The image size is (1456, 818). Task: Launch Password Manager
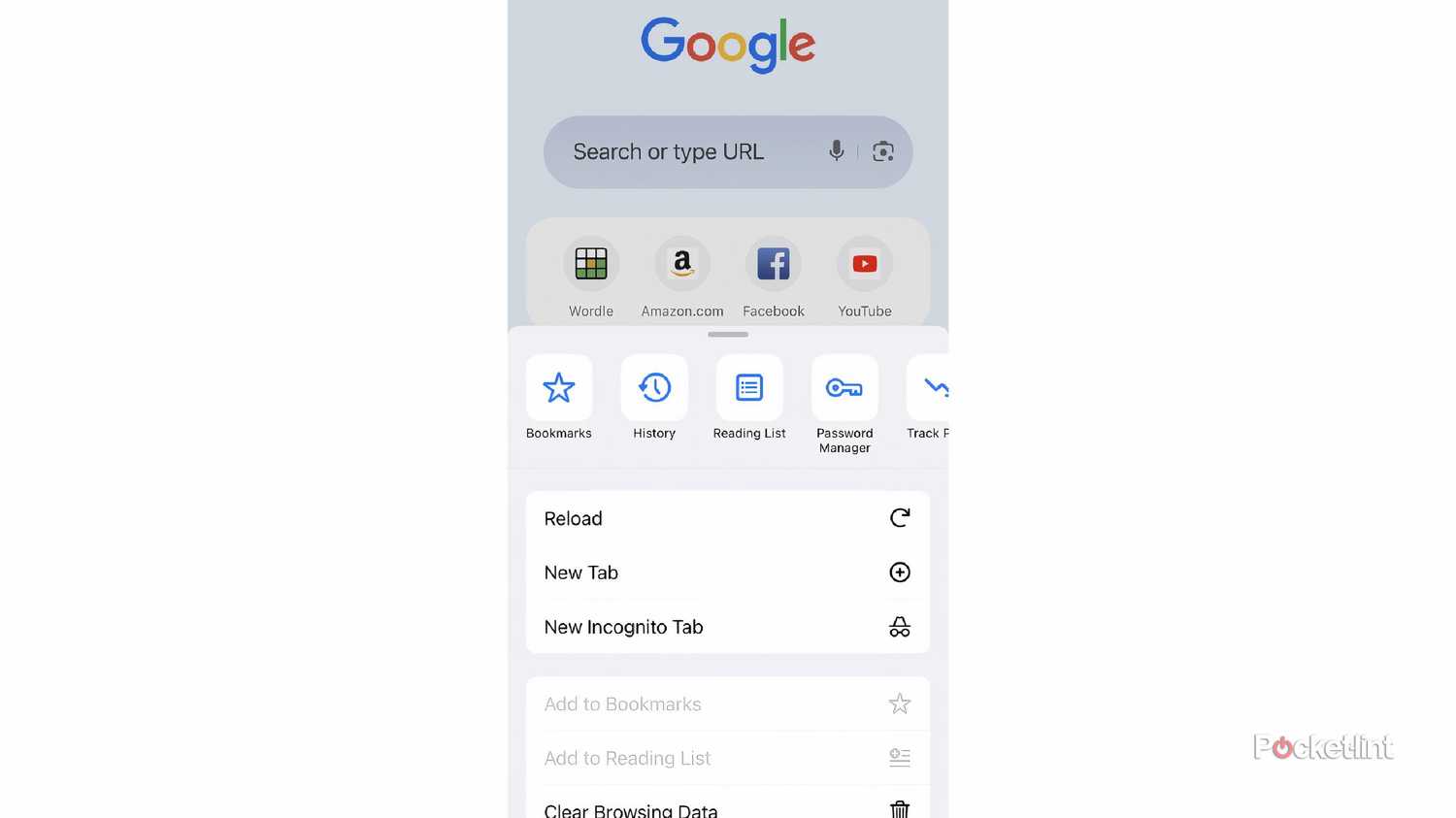844,388
